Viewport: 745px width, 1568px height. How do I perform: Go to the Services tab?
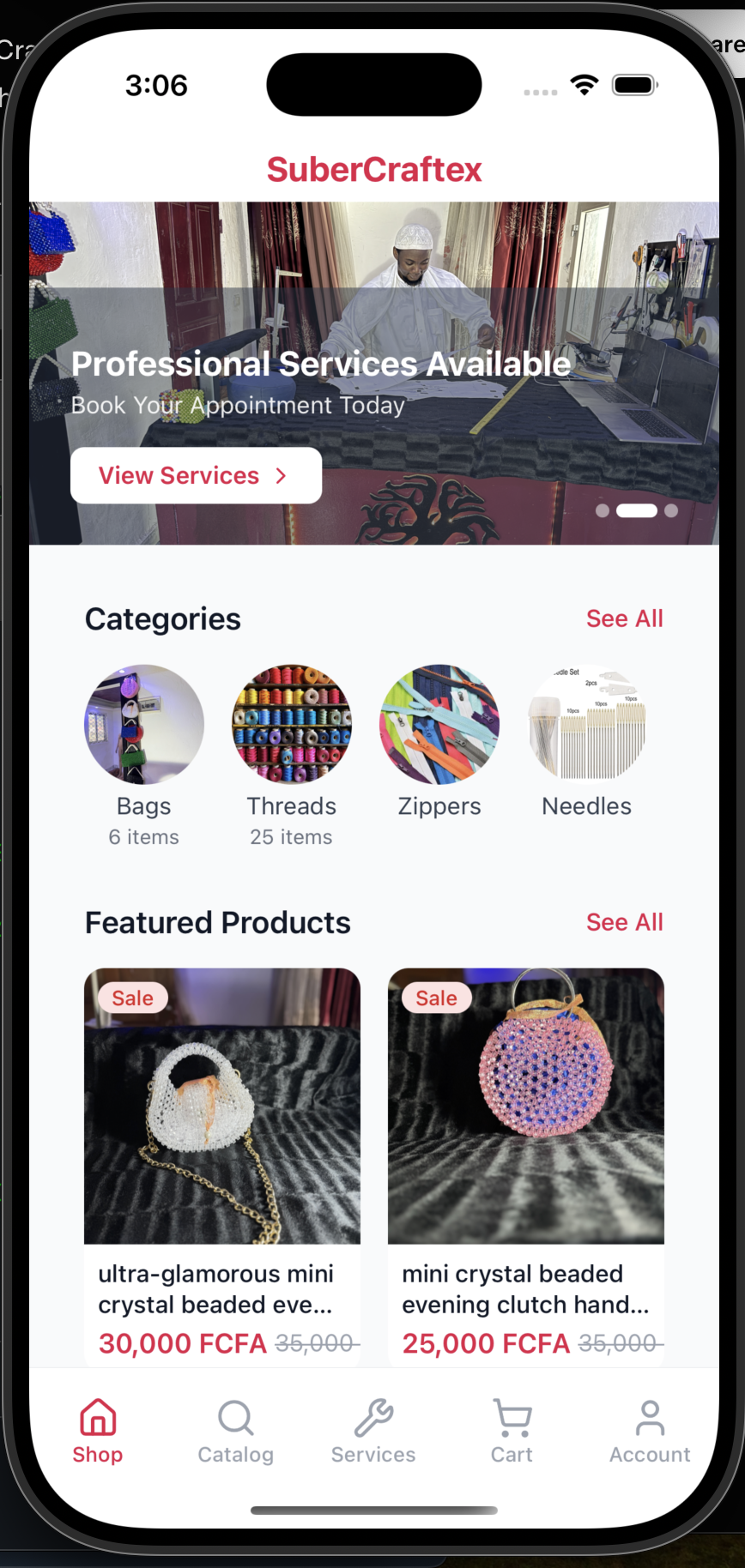coord(373,1431)
